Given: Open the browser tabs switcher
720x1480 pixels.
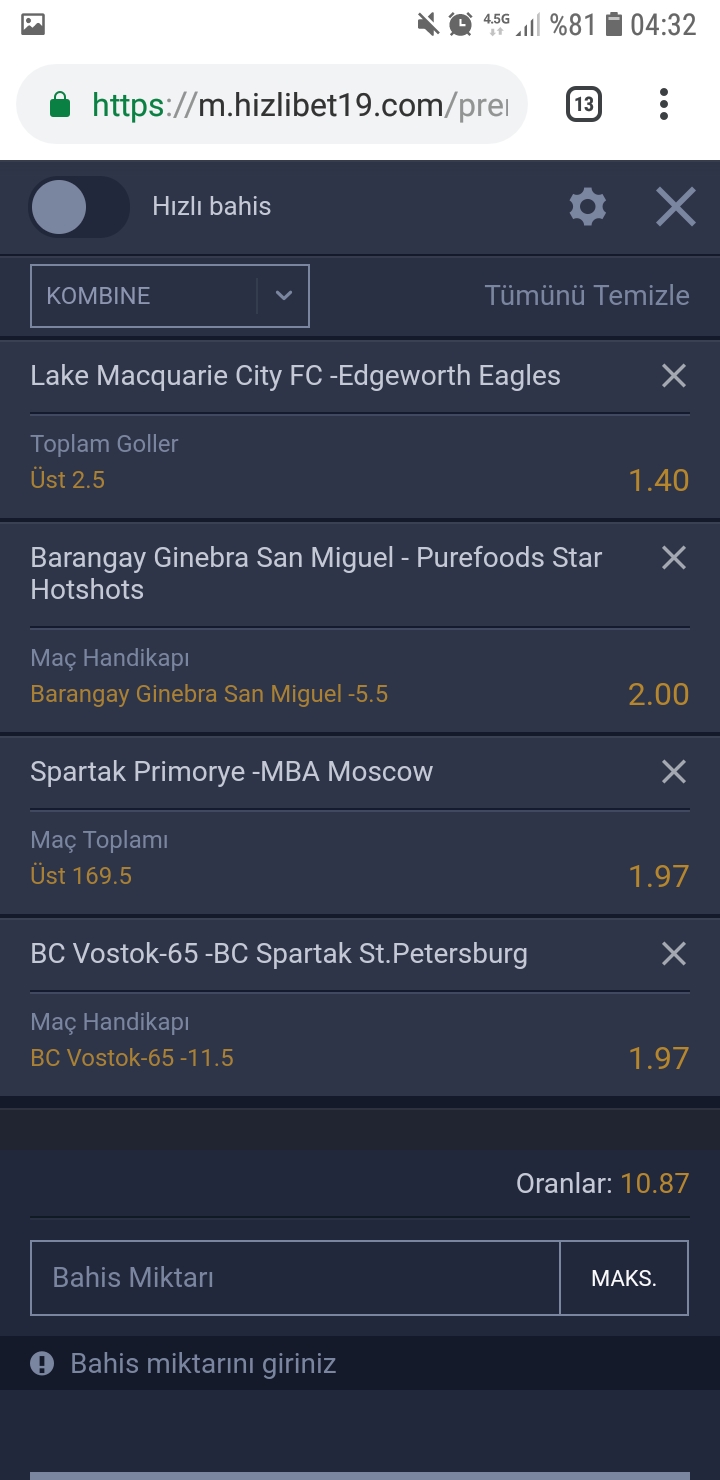Looking at the screenshot, I should coord(584,104).
